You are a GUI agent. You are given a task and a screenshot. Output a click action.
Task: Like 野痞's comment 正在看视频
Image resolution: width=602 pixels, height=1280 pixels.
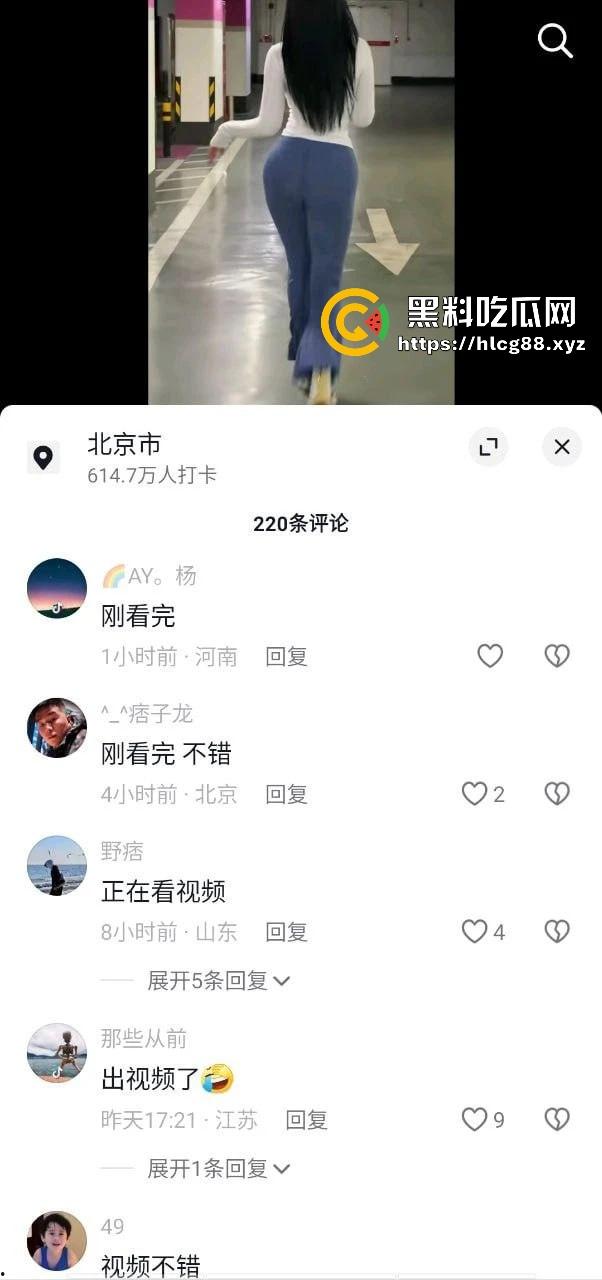[x=474, y=932]
